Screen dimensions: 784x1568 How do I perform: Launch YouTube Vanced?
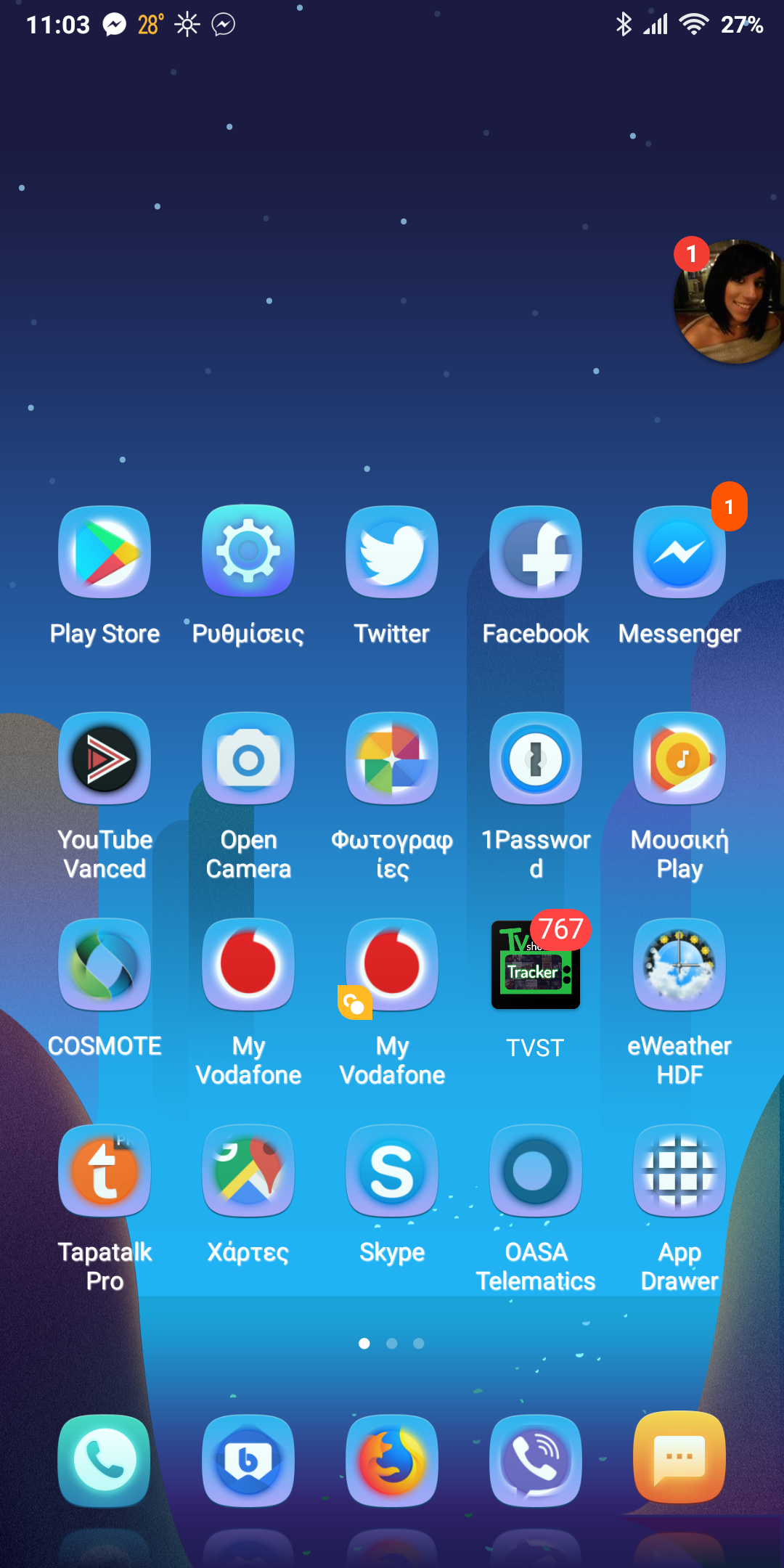click(x=105, y=759)
